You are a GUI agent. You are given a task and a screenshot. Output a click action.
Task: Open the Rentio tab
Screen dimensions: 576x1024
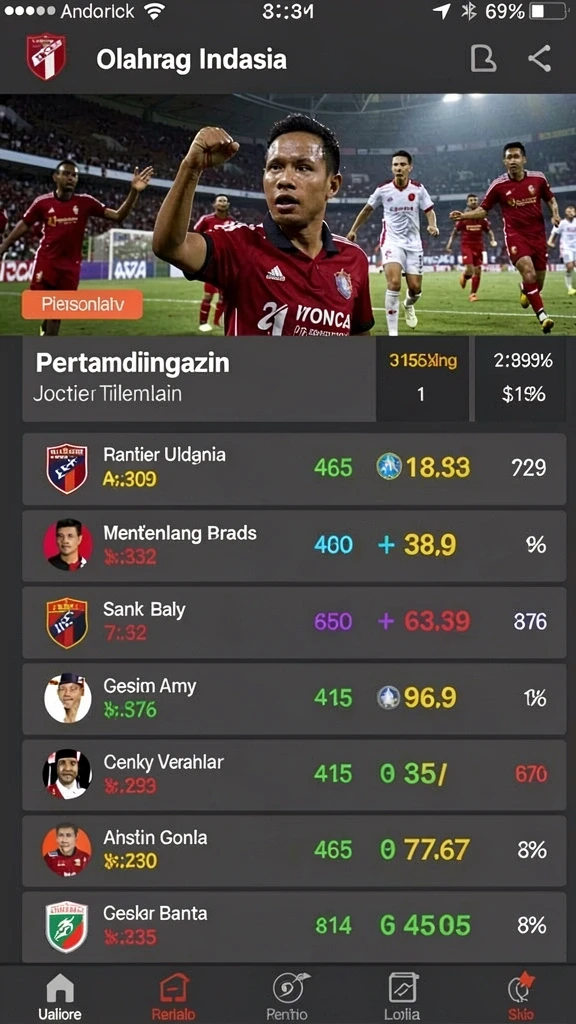click(287, 997)
